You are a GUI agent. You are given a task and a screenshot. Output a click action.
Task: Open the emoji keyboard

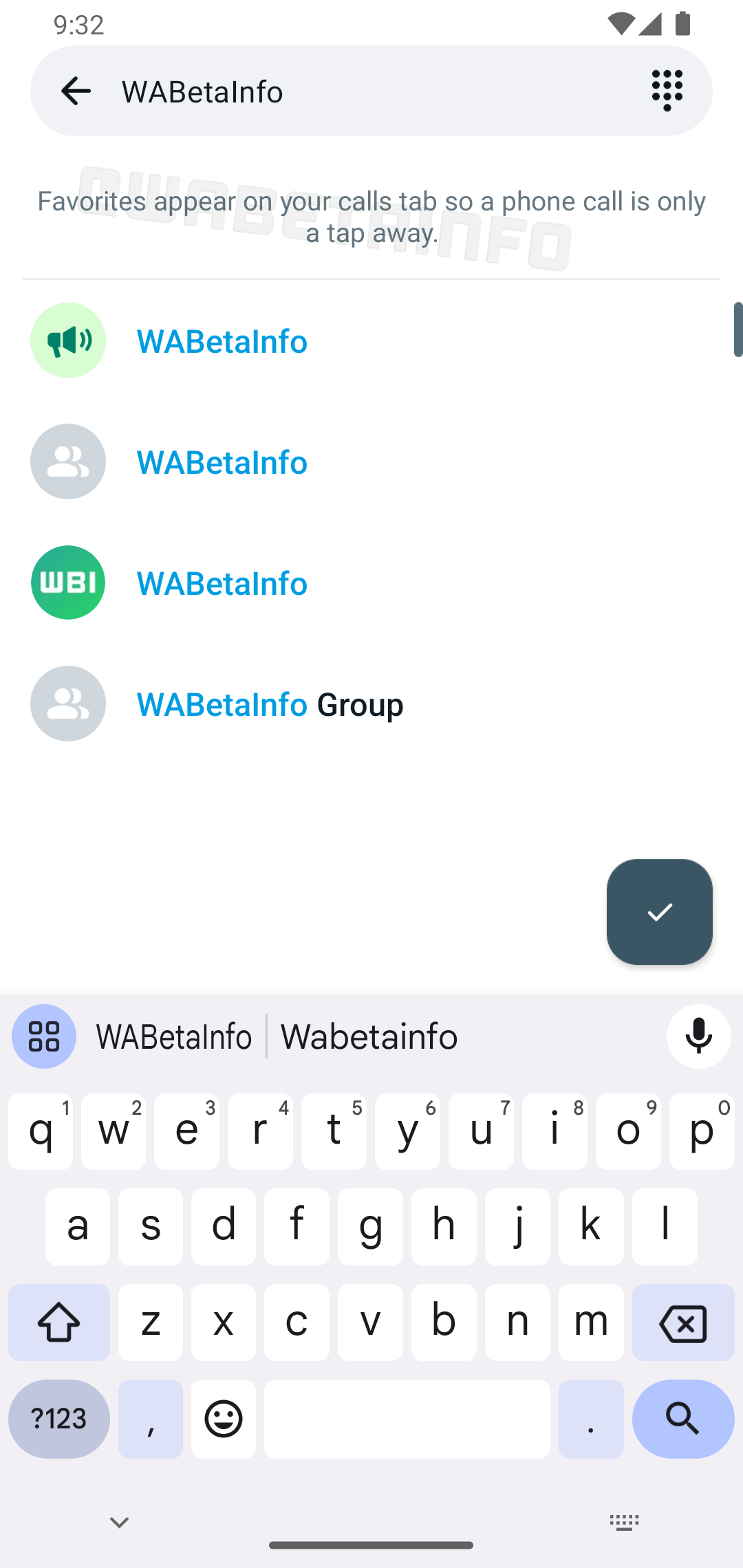pyautogui.click(x=224, y=1419)
